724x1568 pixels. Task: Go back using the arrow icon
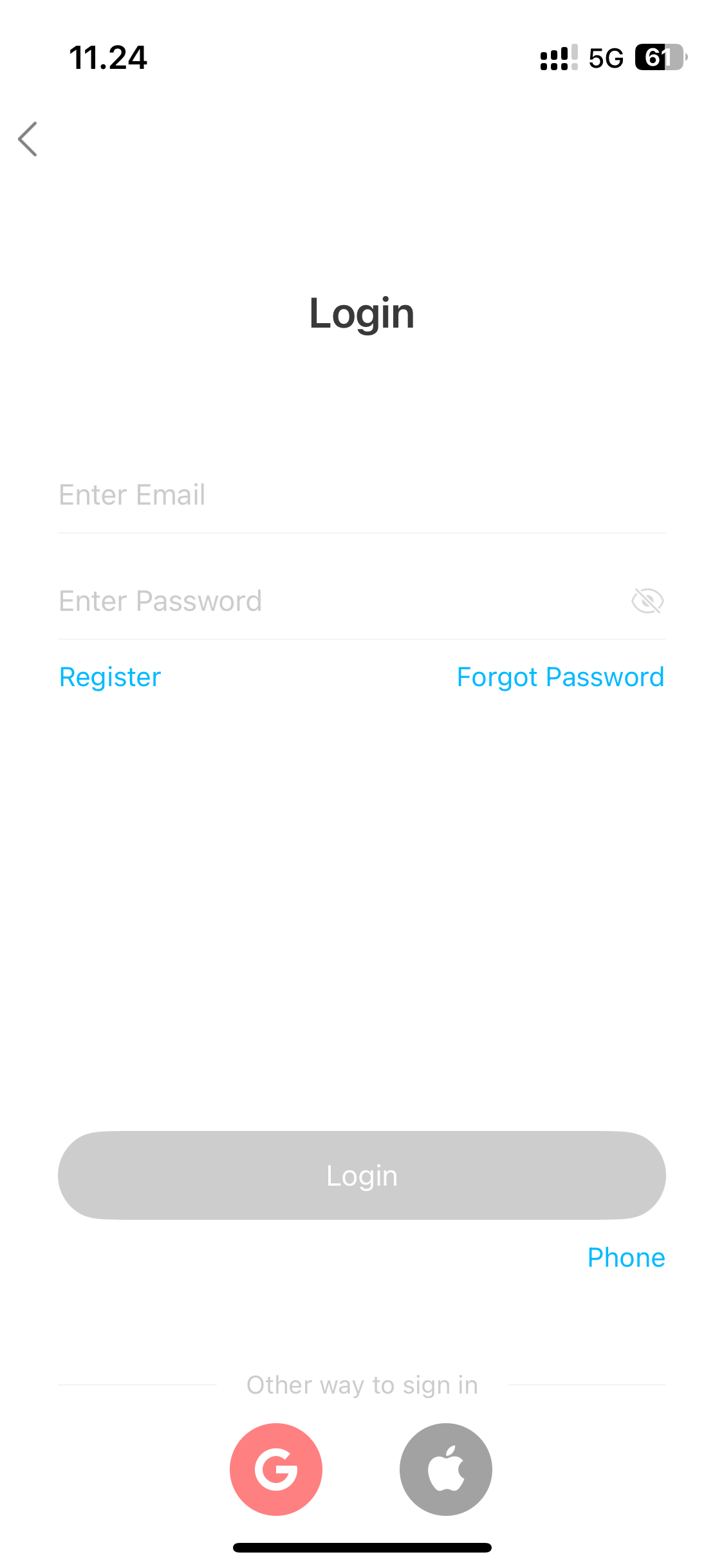tap(28, 139)
